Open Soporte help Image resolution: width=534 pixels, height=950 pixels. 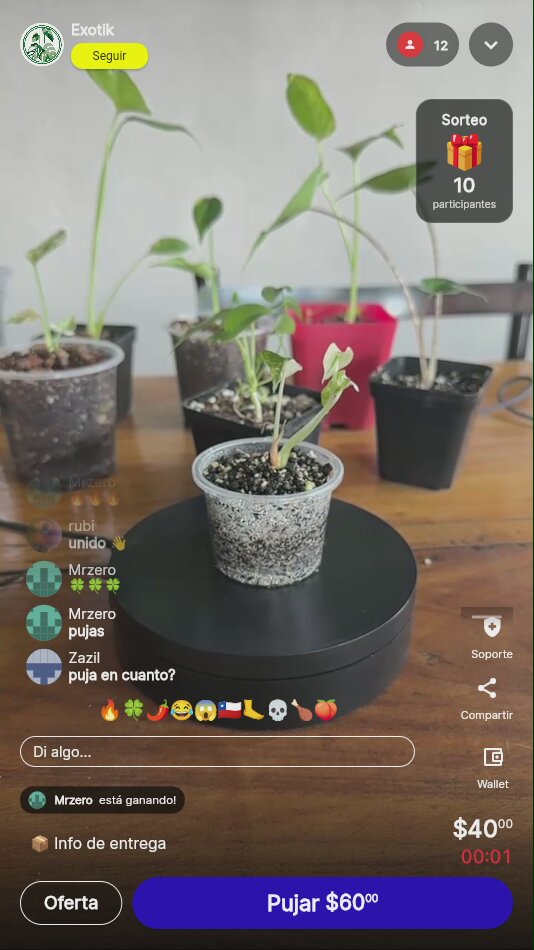tap(492, 636)
